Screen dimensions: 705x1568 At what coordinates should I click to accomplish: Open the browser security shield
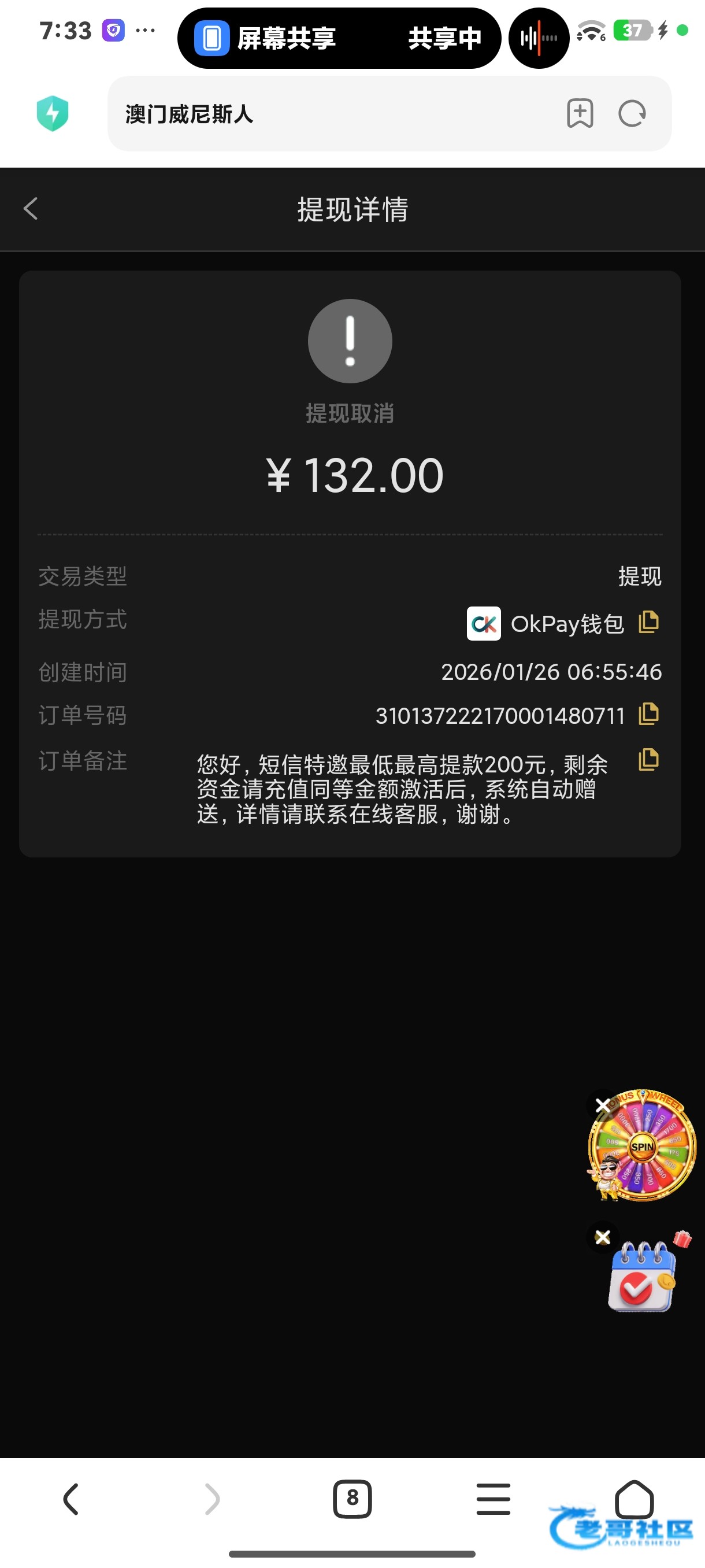pyautogui.click(x=53, y=114)
